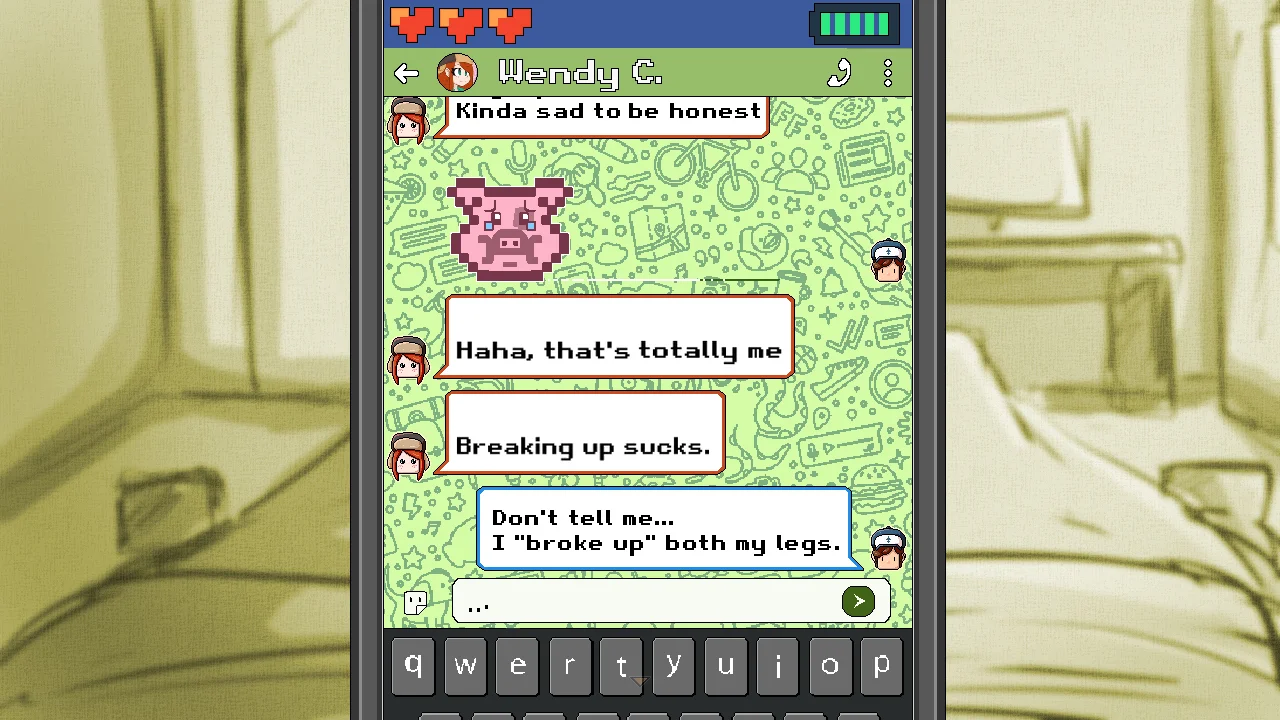The image size is (1280, 720).
Task: Open Wendy C.'s profile picture
Action: click(457, 73)
